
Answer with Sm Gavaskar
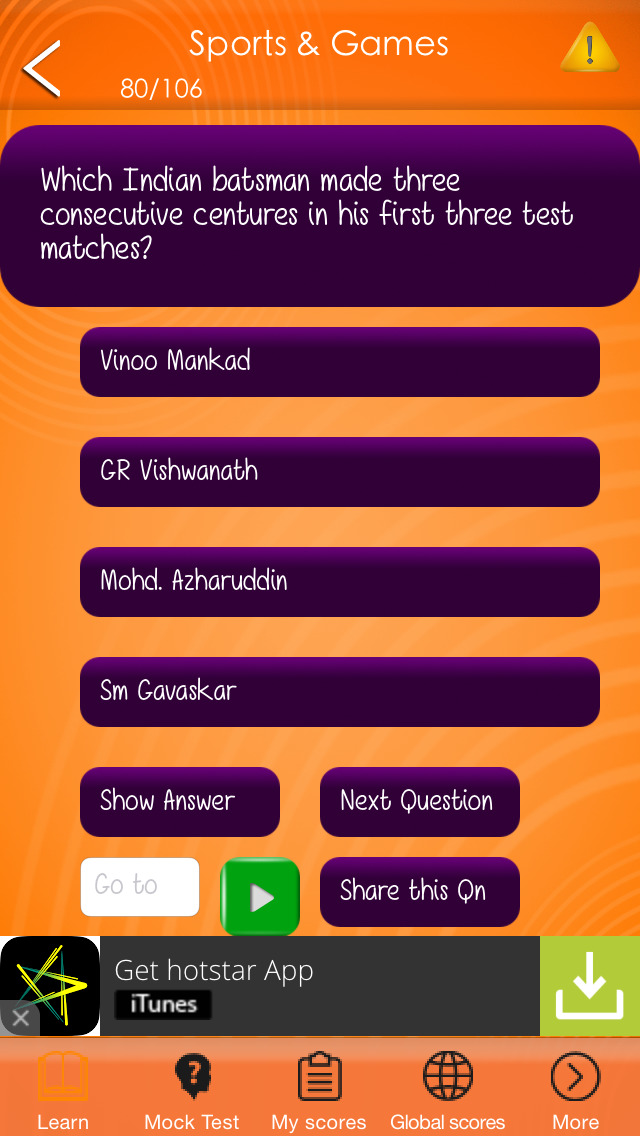click(339, 692)
